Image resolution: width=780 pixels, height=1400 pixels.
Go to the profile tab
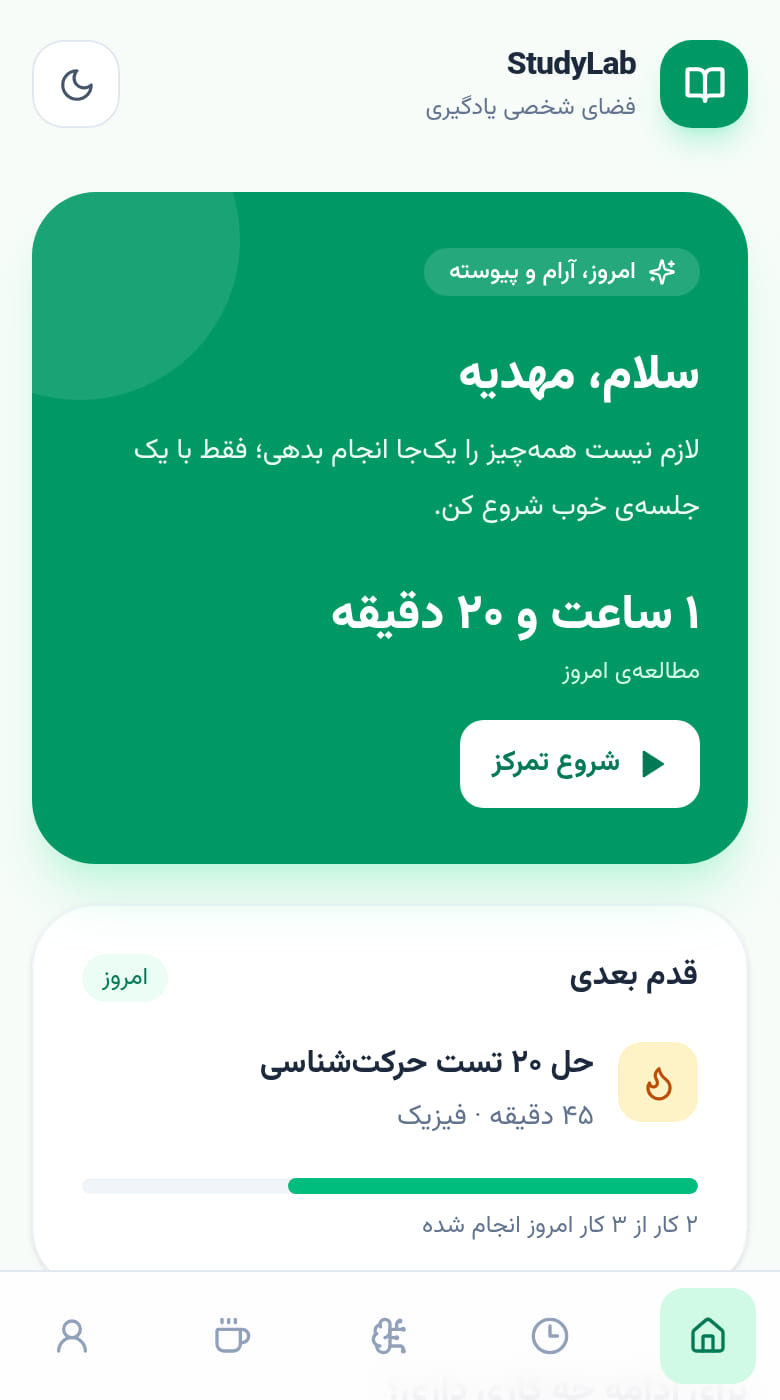72,1336
